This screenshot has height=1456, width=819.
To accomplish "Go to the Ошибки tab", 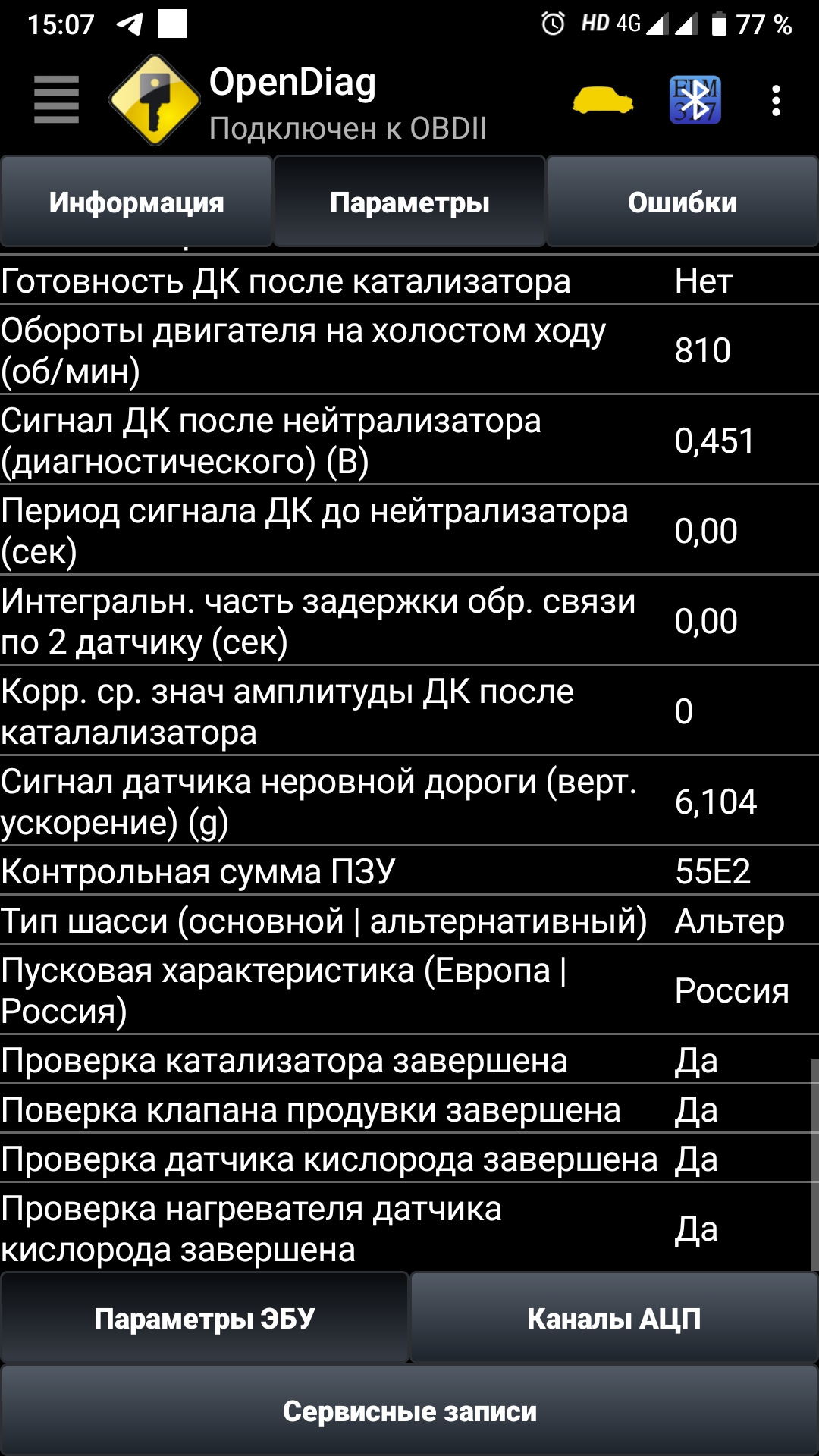I will 682,202.
